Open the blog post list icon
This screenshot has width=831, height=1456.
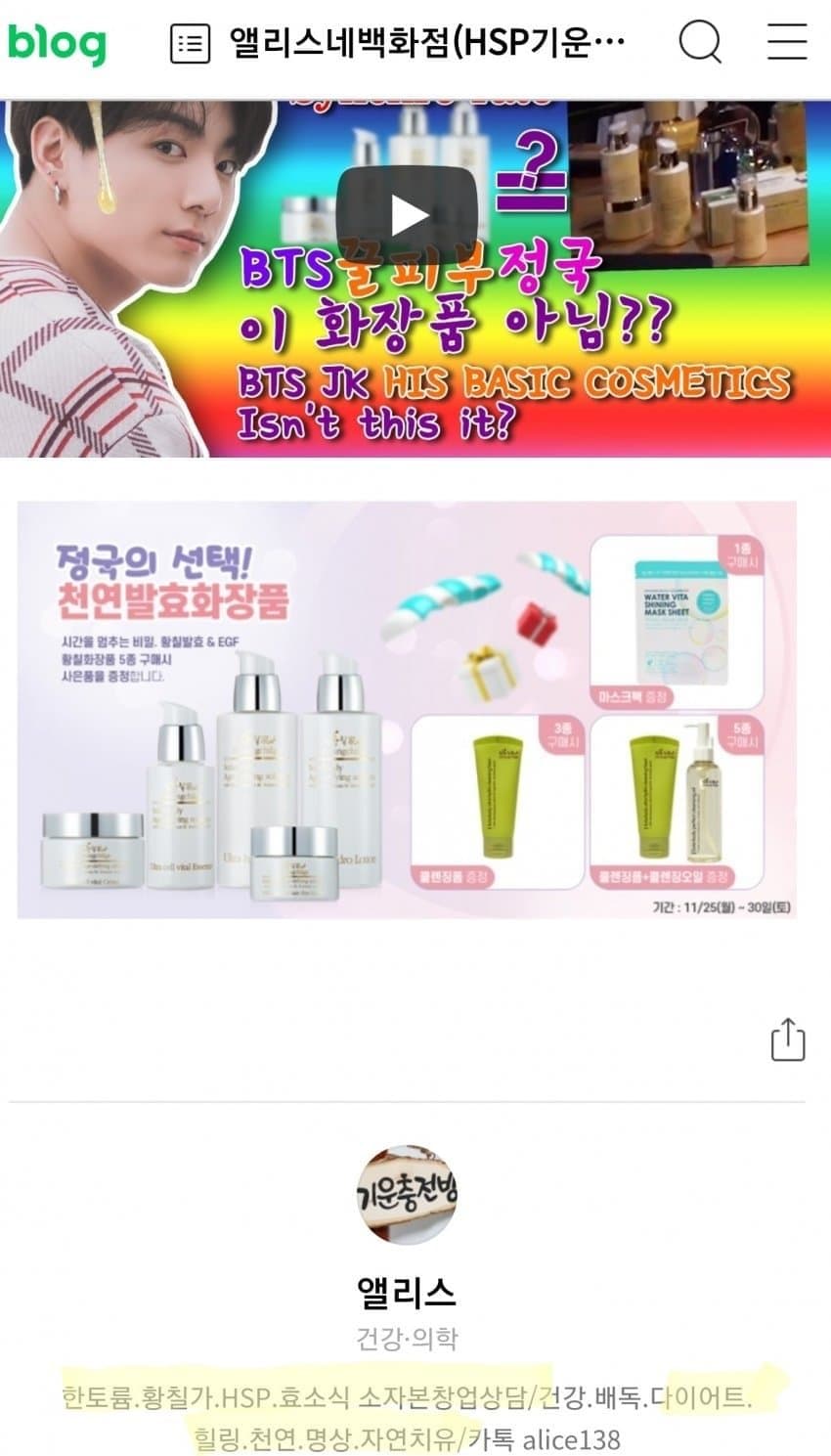(x=190, y=43)
